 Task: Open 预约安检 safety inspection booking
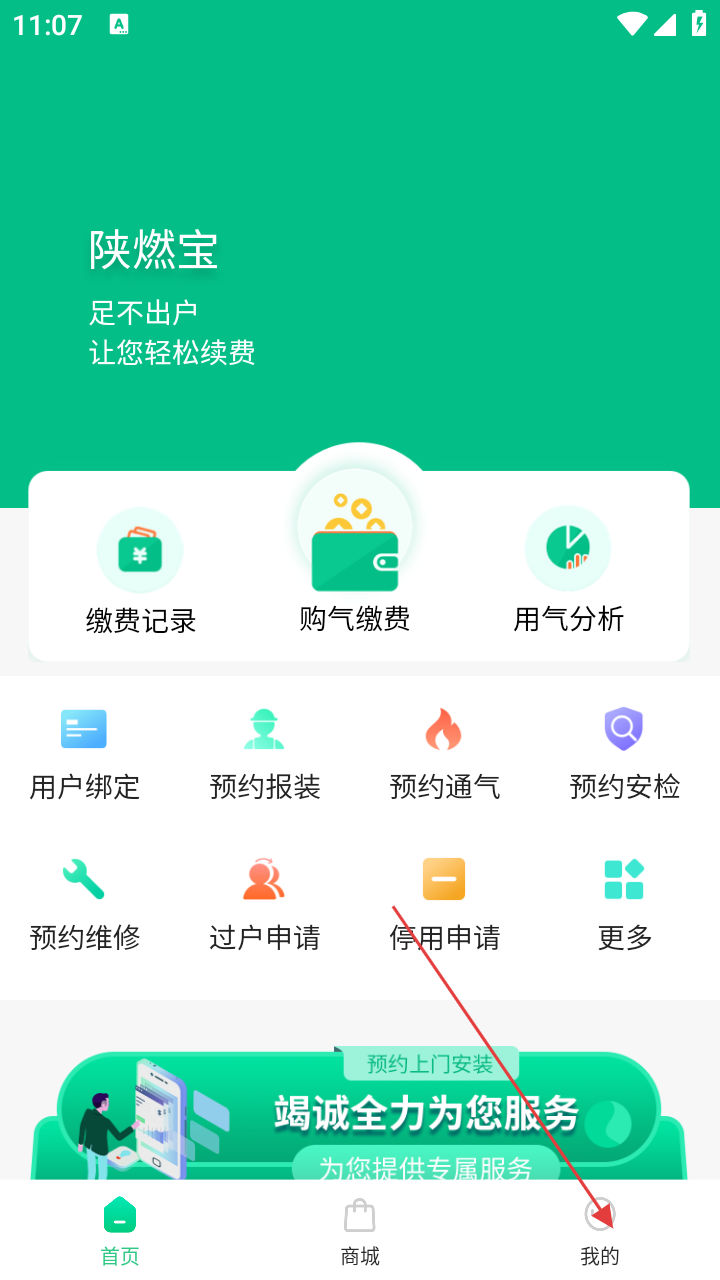tap(624, 753)
